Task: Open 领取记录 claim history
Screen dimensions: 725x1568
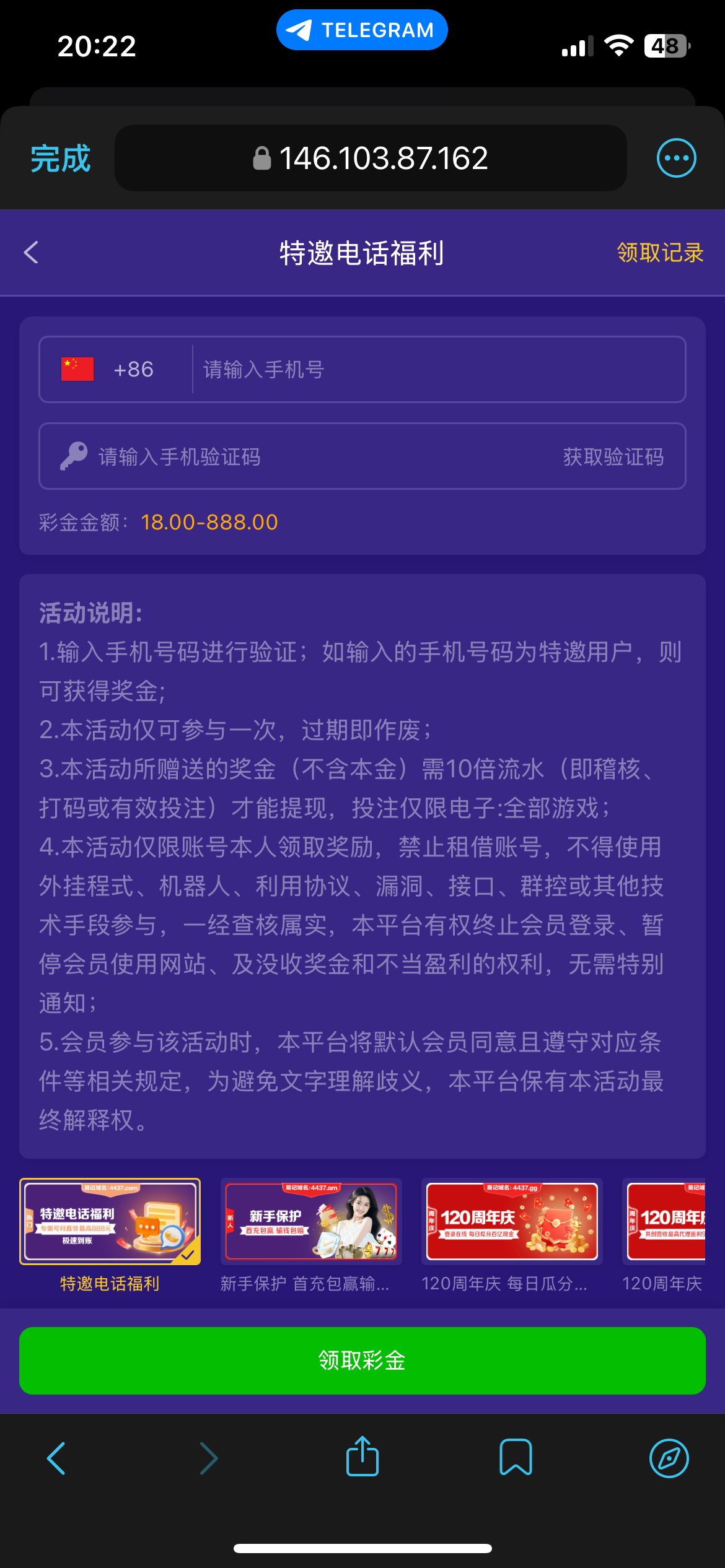Action: [660, 253]
